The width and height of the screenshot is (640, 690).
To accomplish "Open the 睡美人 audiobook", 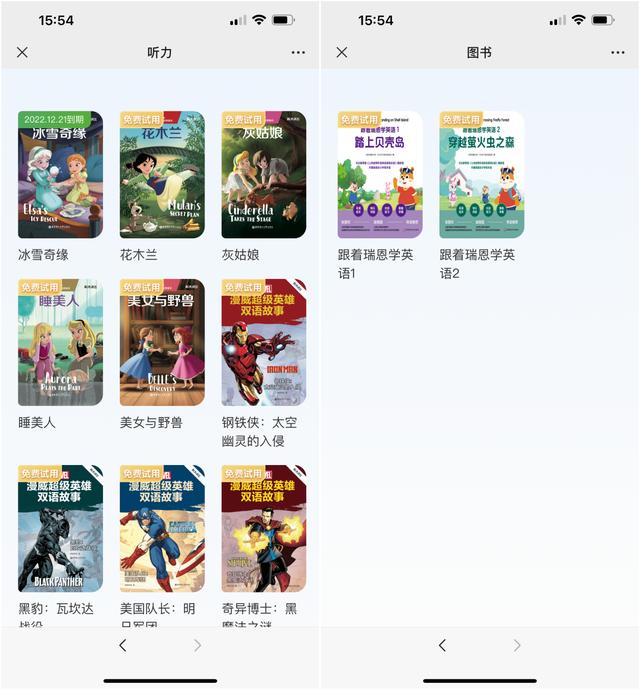I will [60, 343].
